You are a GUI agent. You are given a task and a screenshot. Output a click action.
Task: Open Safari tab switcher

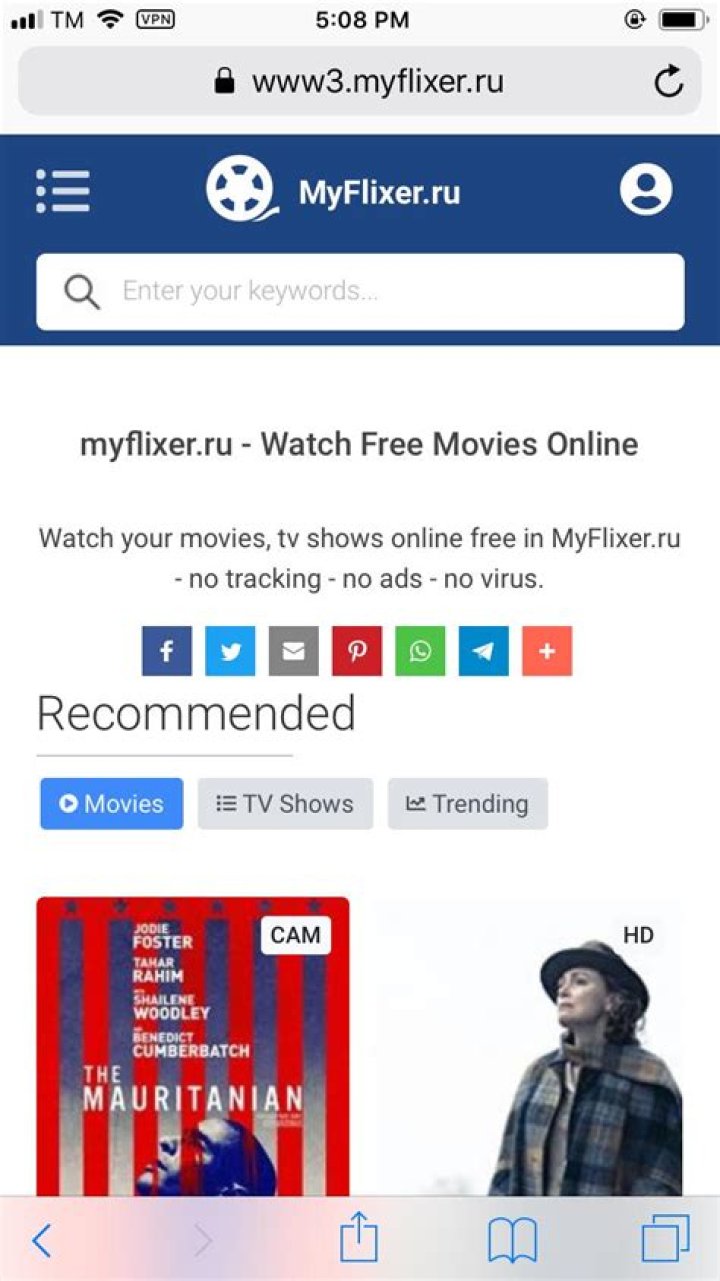pos(665,1240)
